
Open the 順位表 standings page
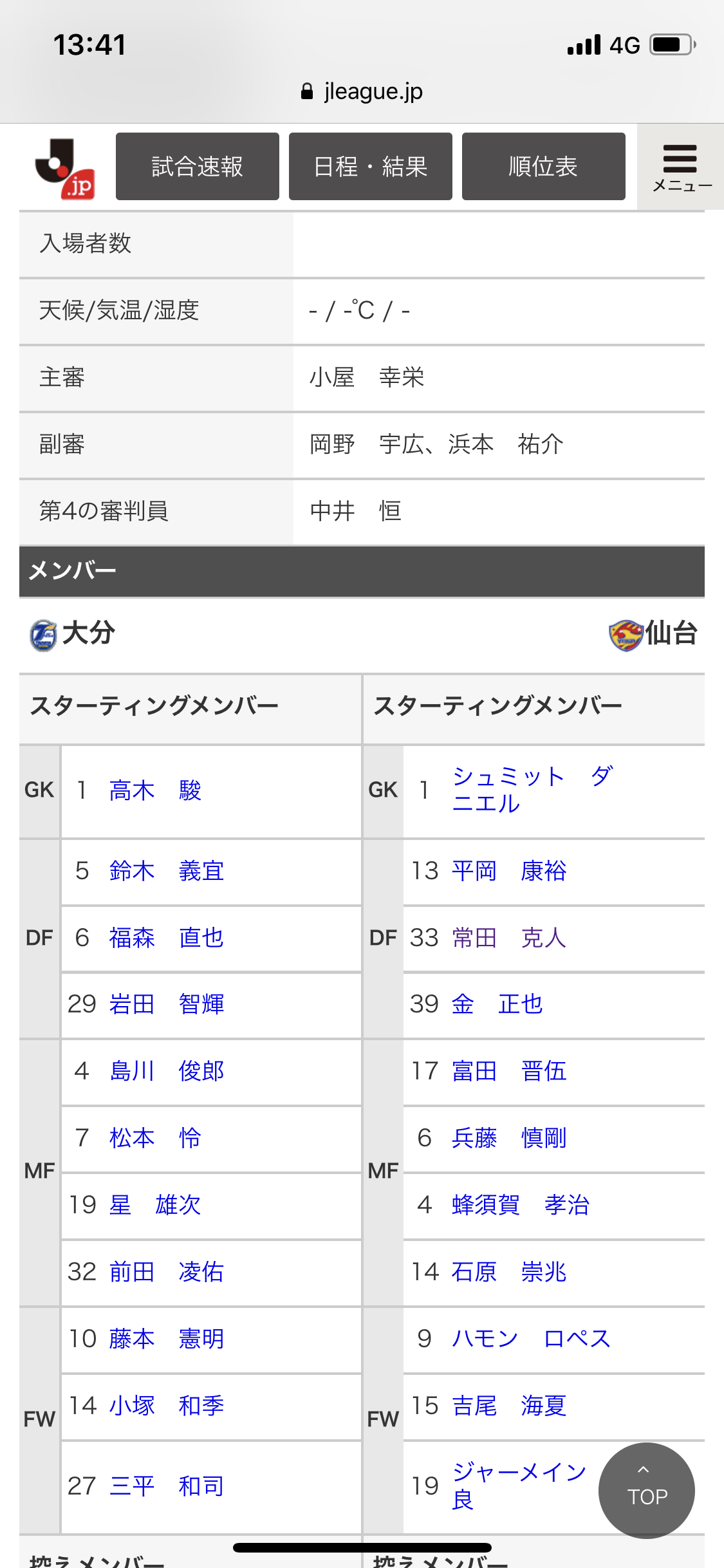click(543, 167)
